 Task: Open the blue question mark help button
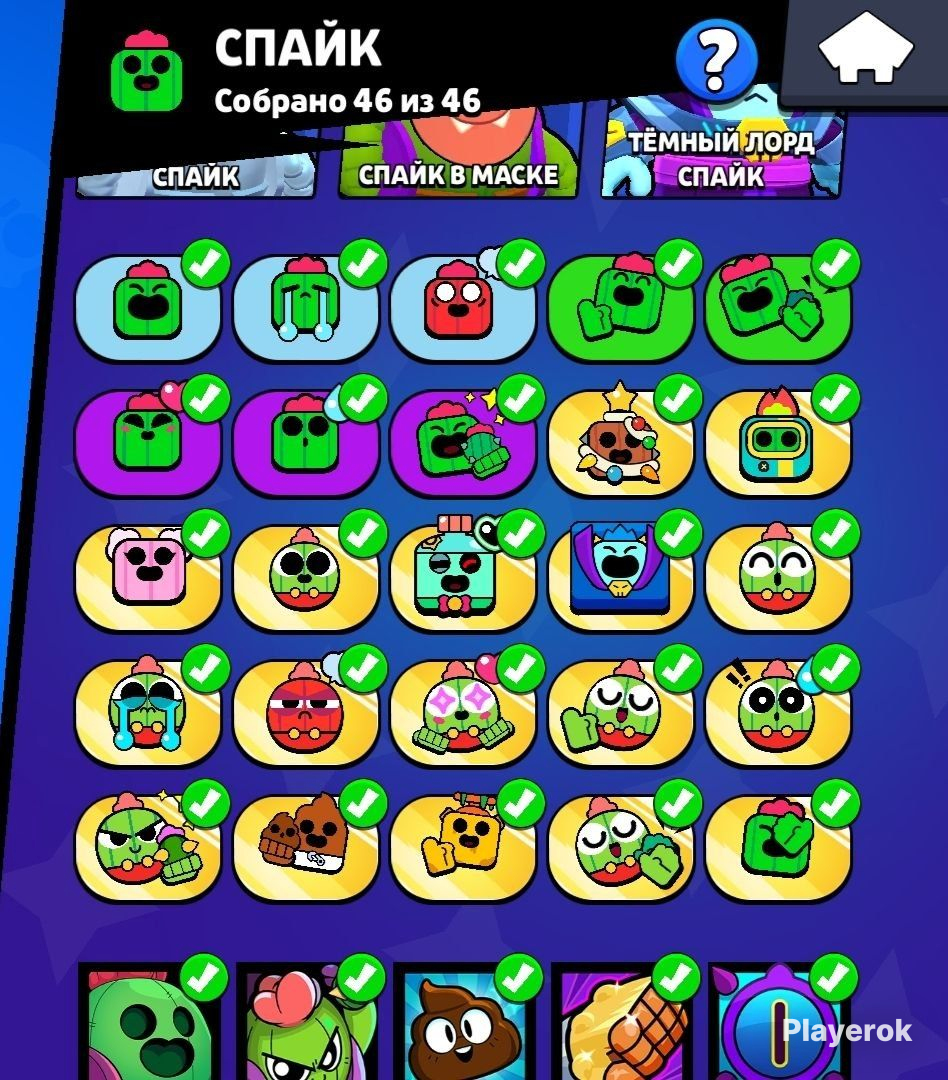point(717,60)
